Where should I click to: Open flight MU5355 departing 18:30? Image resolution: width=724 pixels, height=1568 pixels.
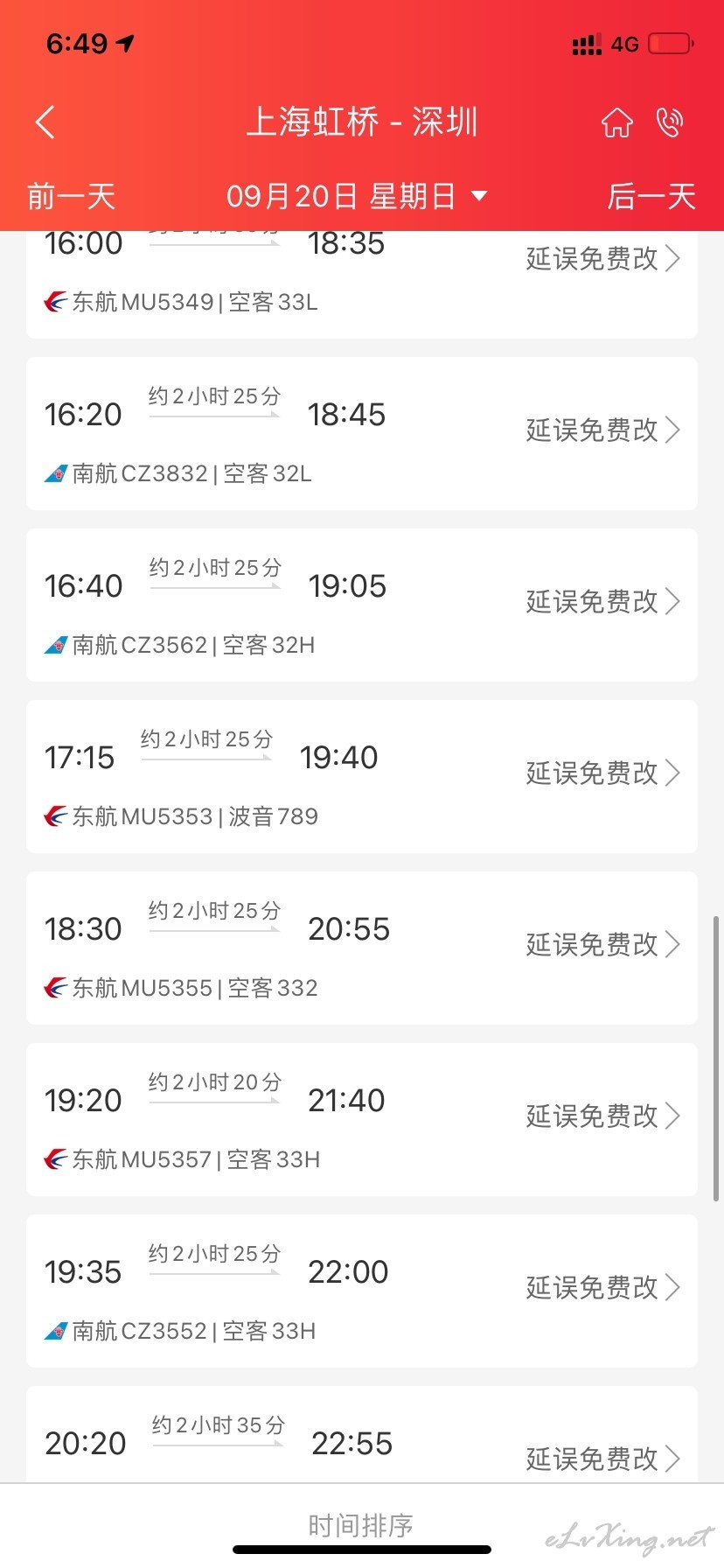click(362, 948)
